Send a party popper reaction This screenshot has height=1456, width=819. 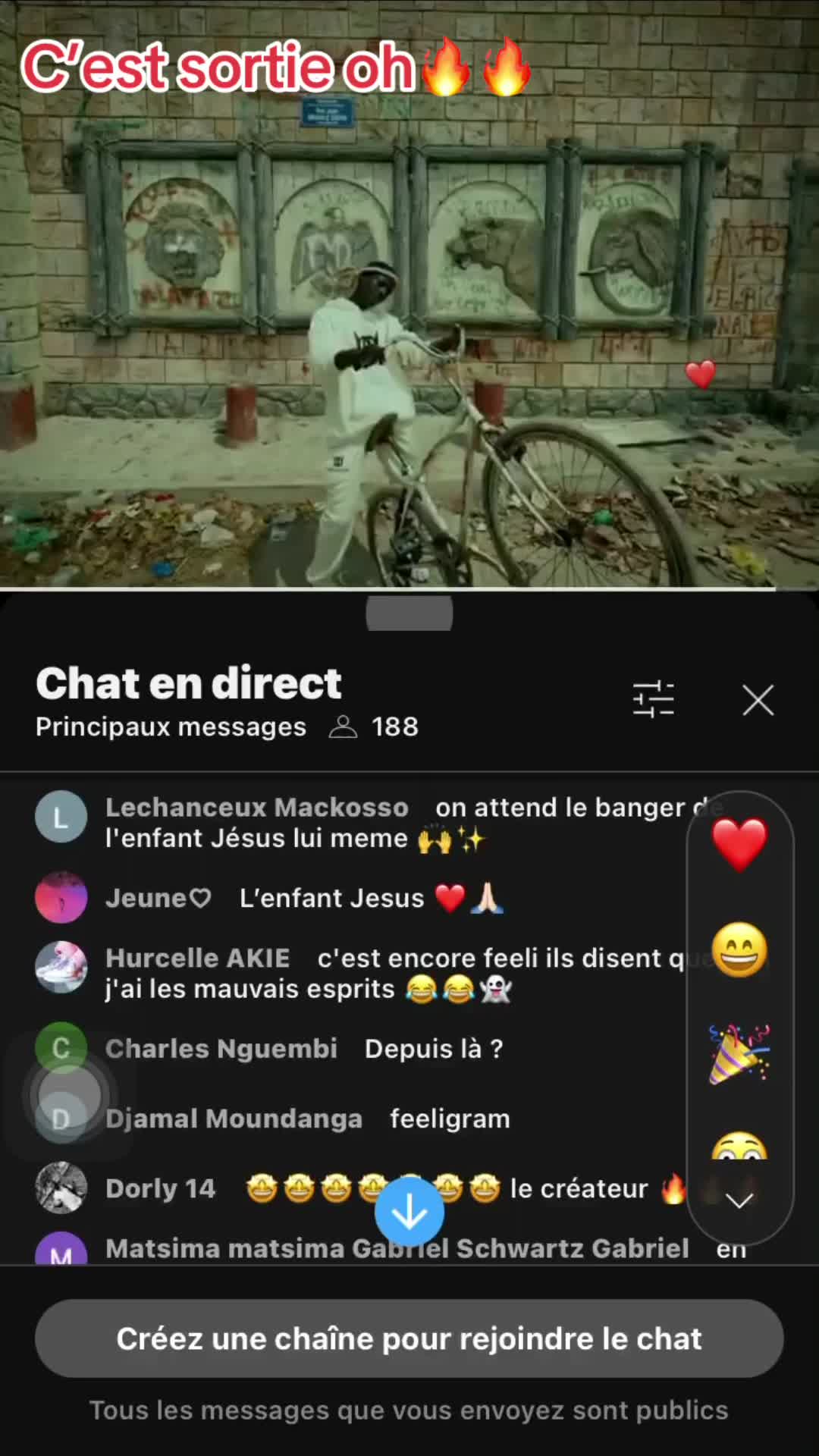(x=739, y=1054)
